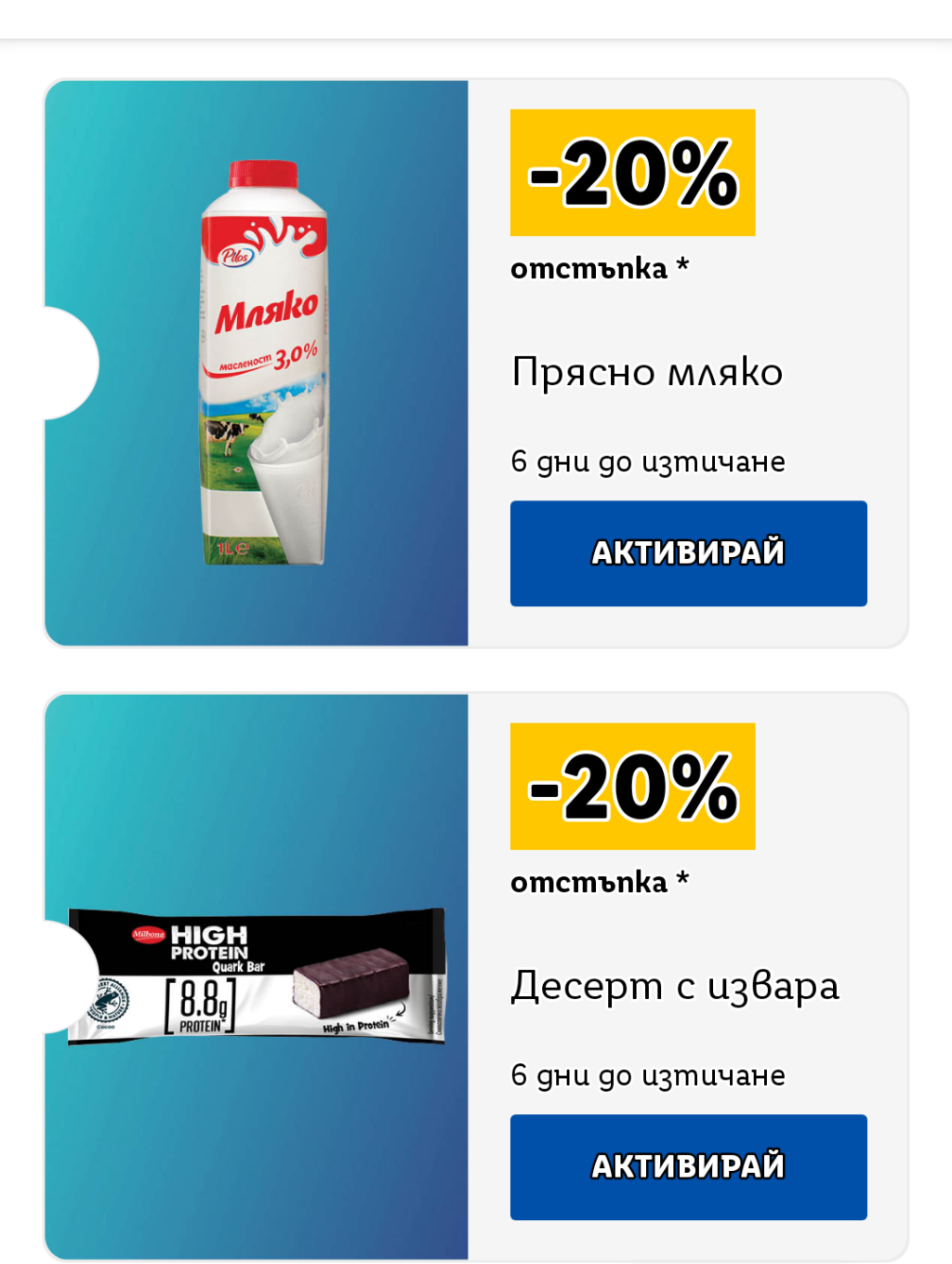Screen dimensions: 952x1264
Task: Open the Прясно мляко milk coupon card
Action: [x=476, y=363]
